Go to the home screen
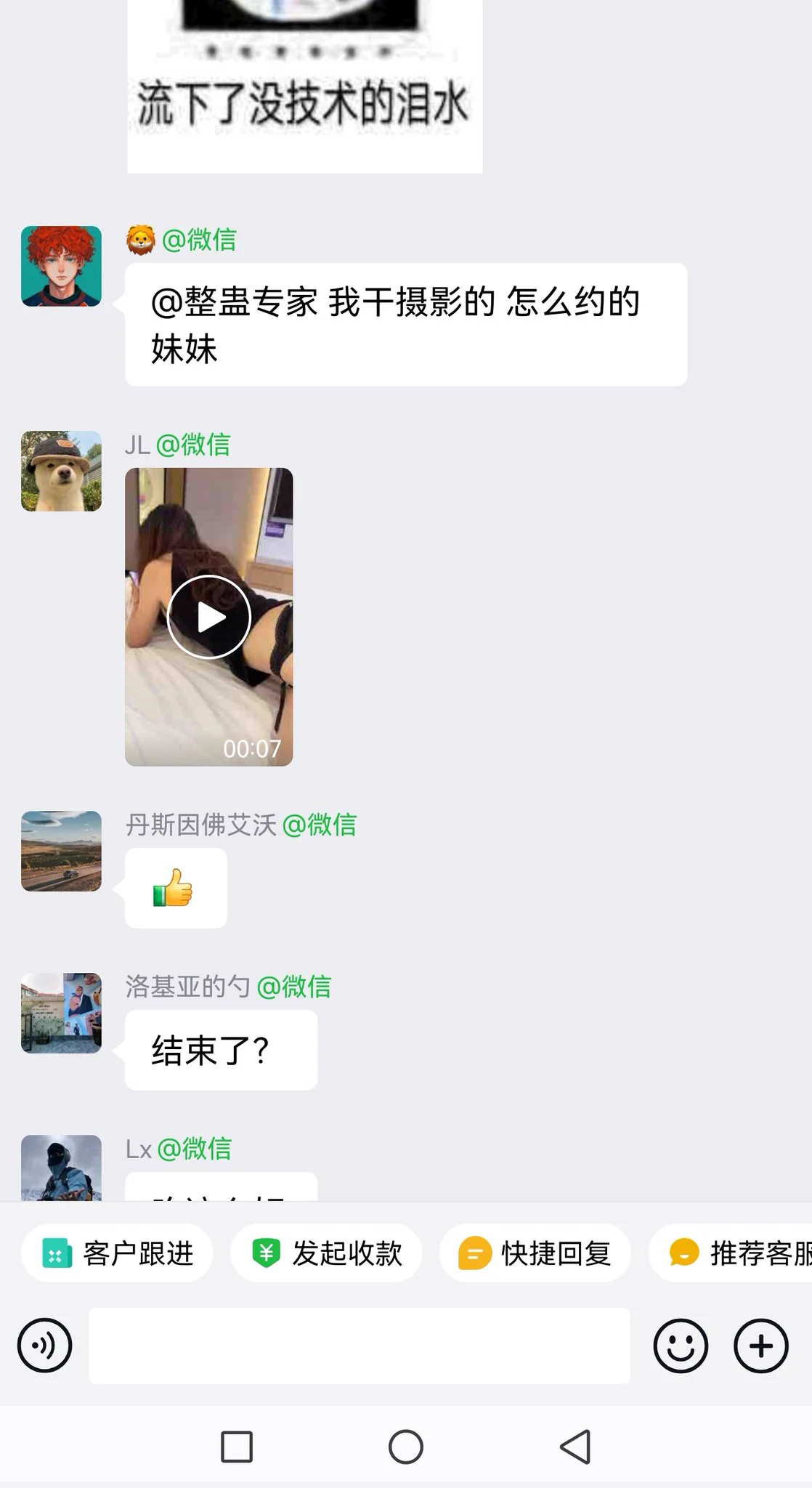Viewport: 812px width, 1488px height. tap(406, 1447)
